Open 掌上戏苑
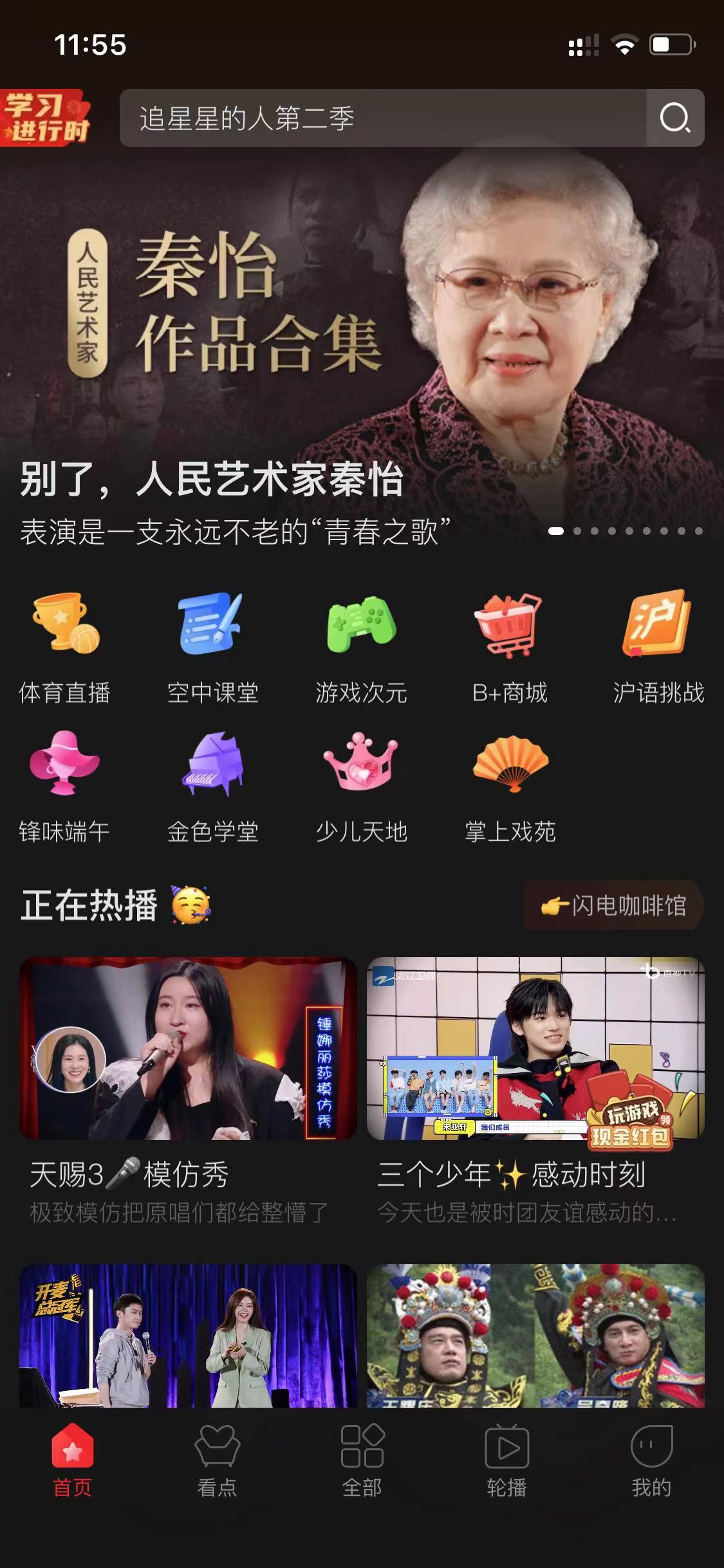724x1568 pixels. [510, 787]
